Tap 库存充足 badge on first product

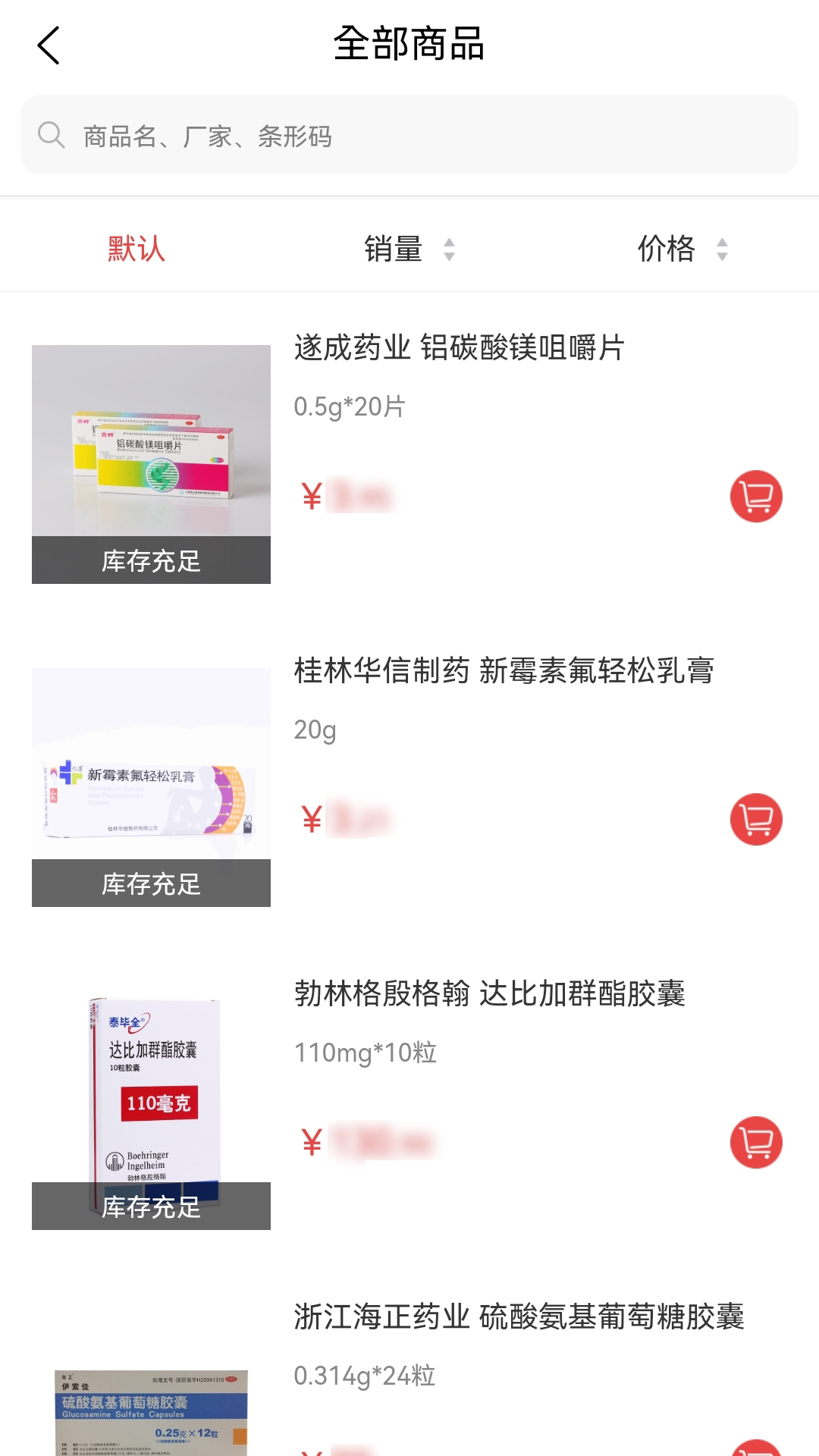(x=150, y=563)
